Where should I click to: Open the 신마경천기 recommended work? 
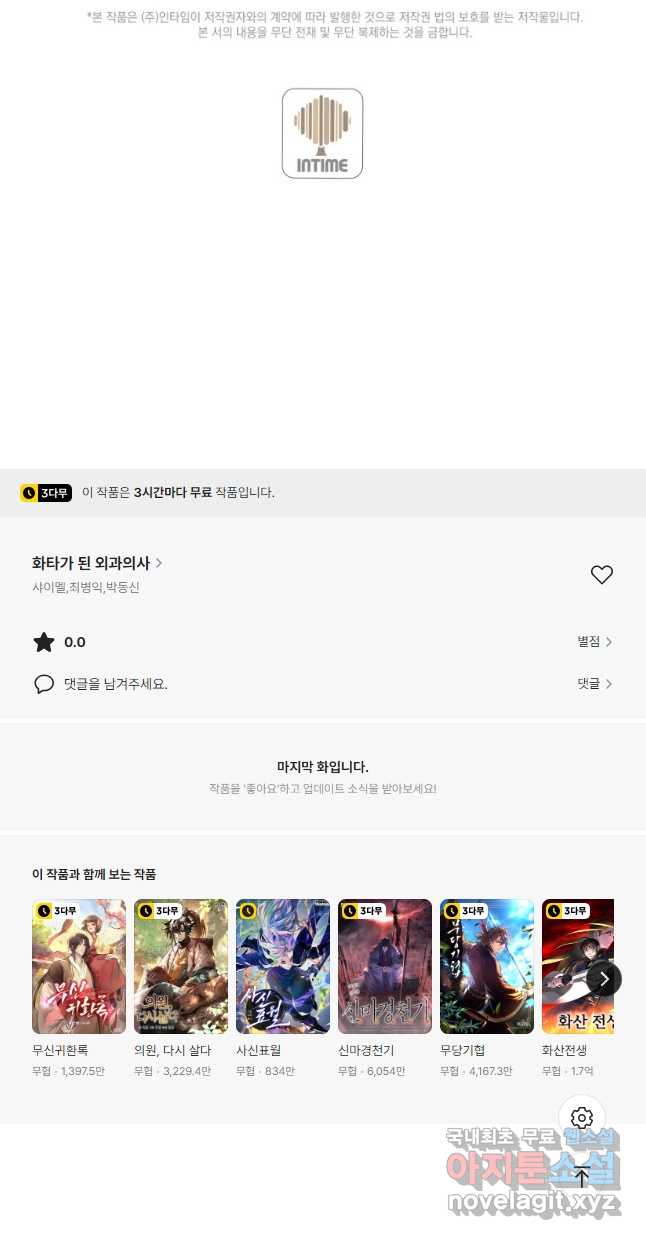pos(385,967)
